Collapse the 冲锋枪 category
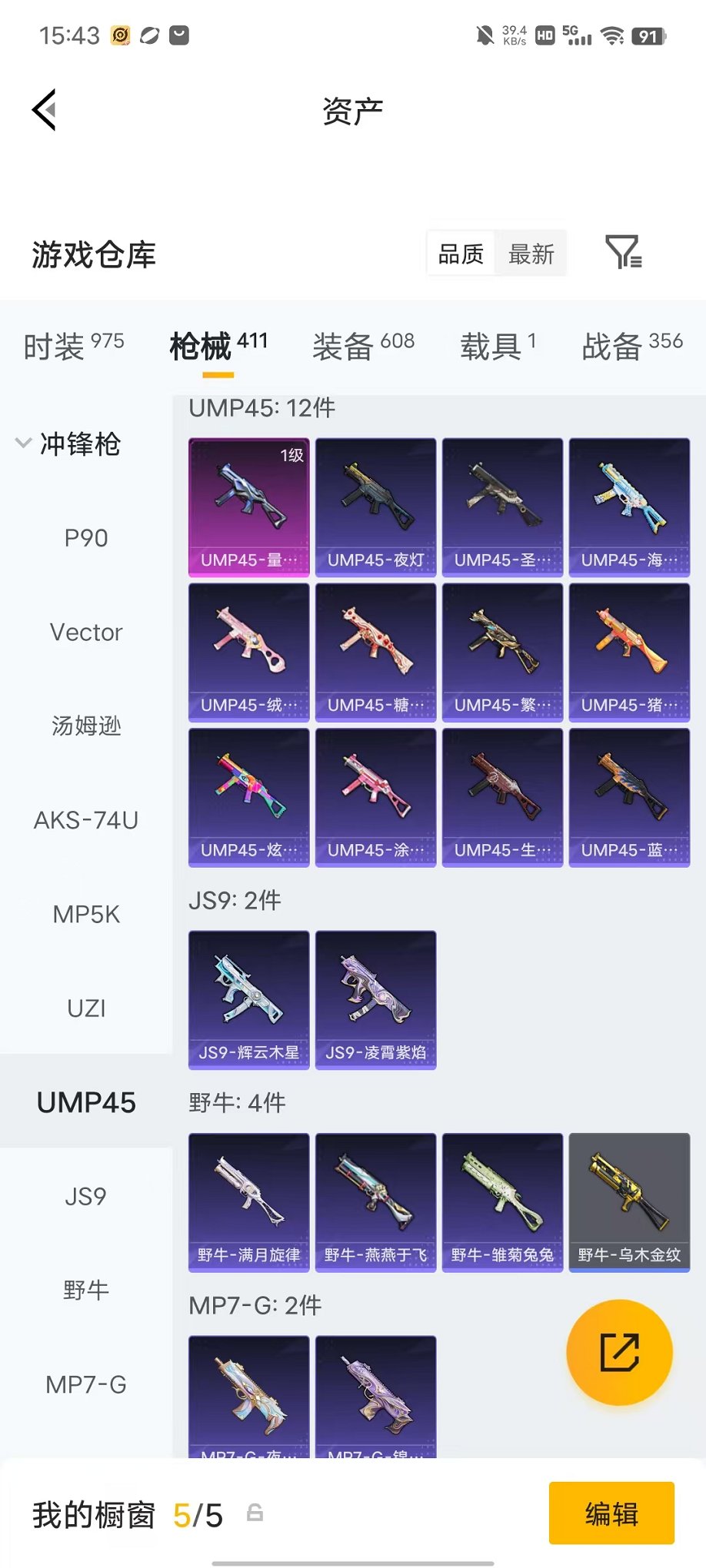 coord(69,443)
